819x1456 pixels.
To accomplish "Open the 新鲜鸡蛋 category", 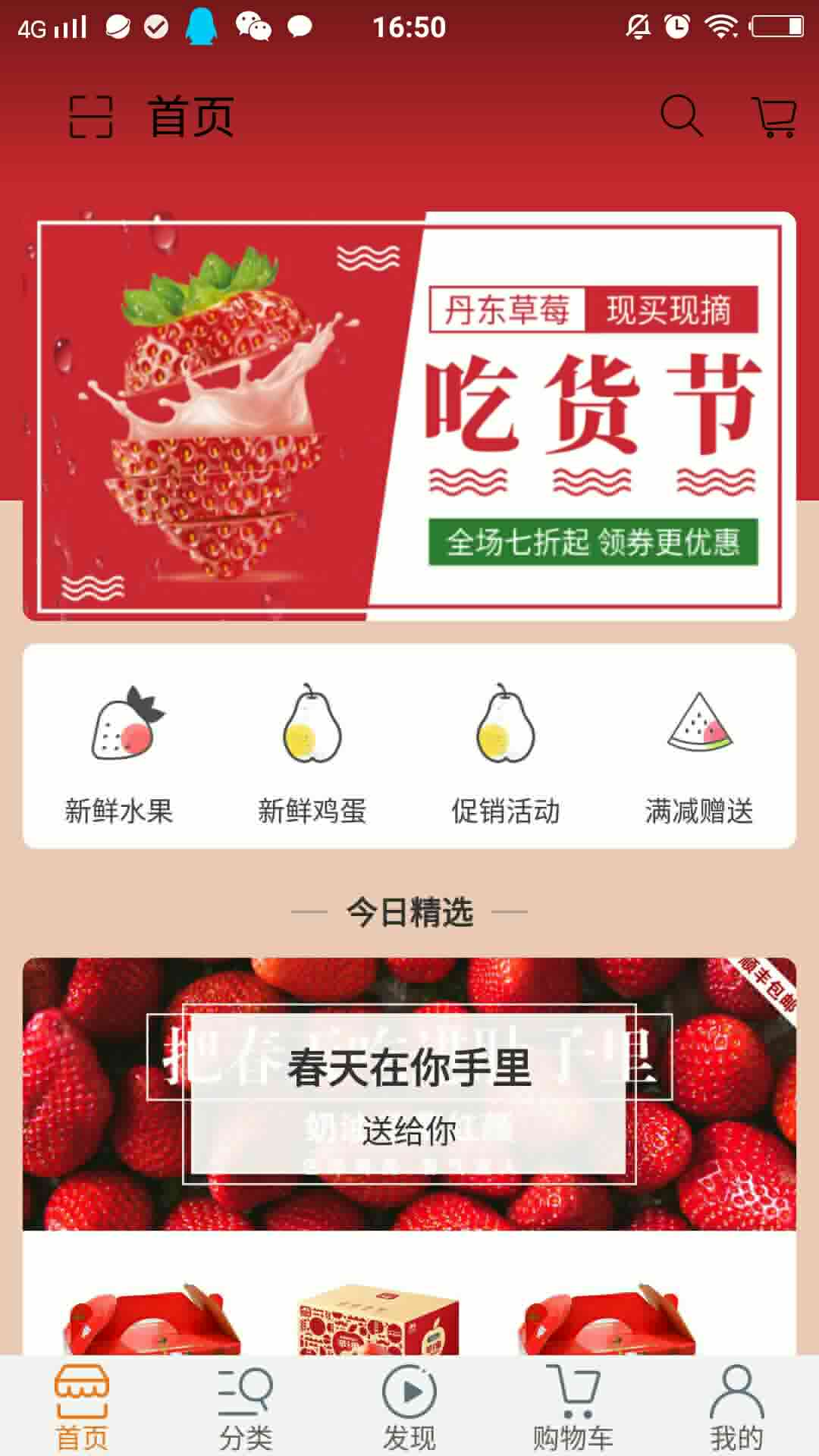I will [x=312, y=755].
